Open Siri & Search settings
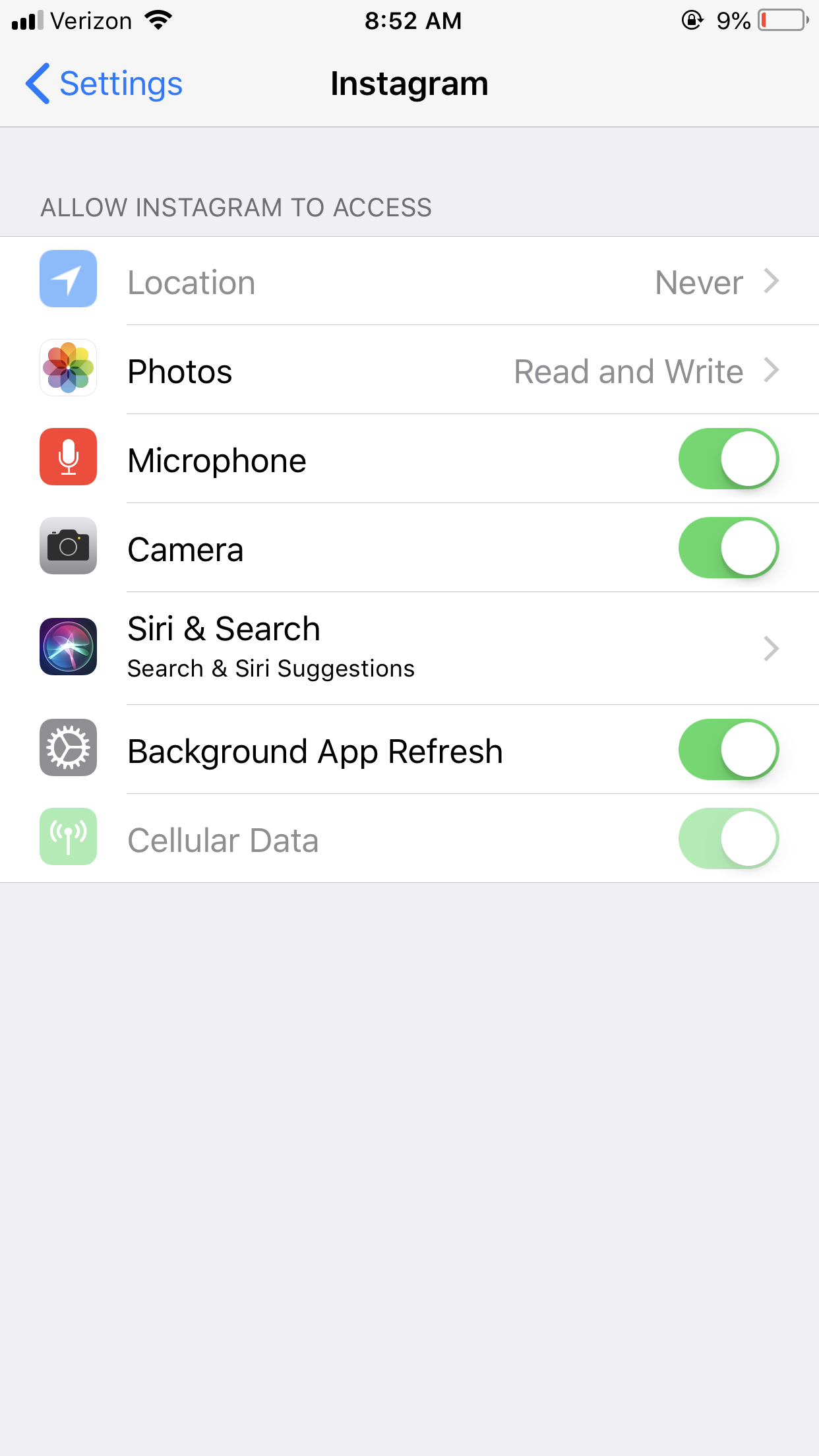This screenshot has width=819, height=1456. [x=409, y=648]
